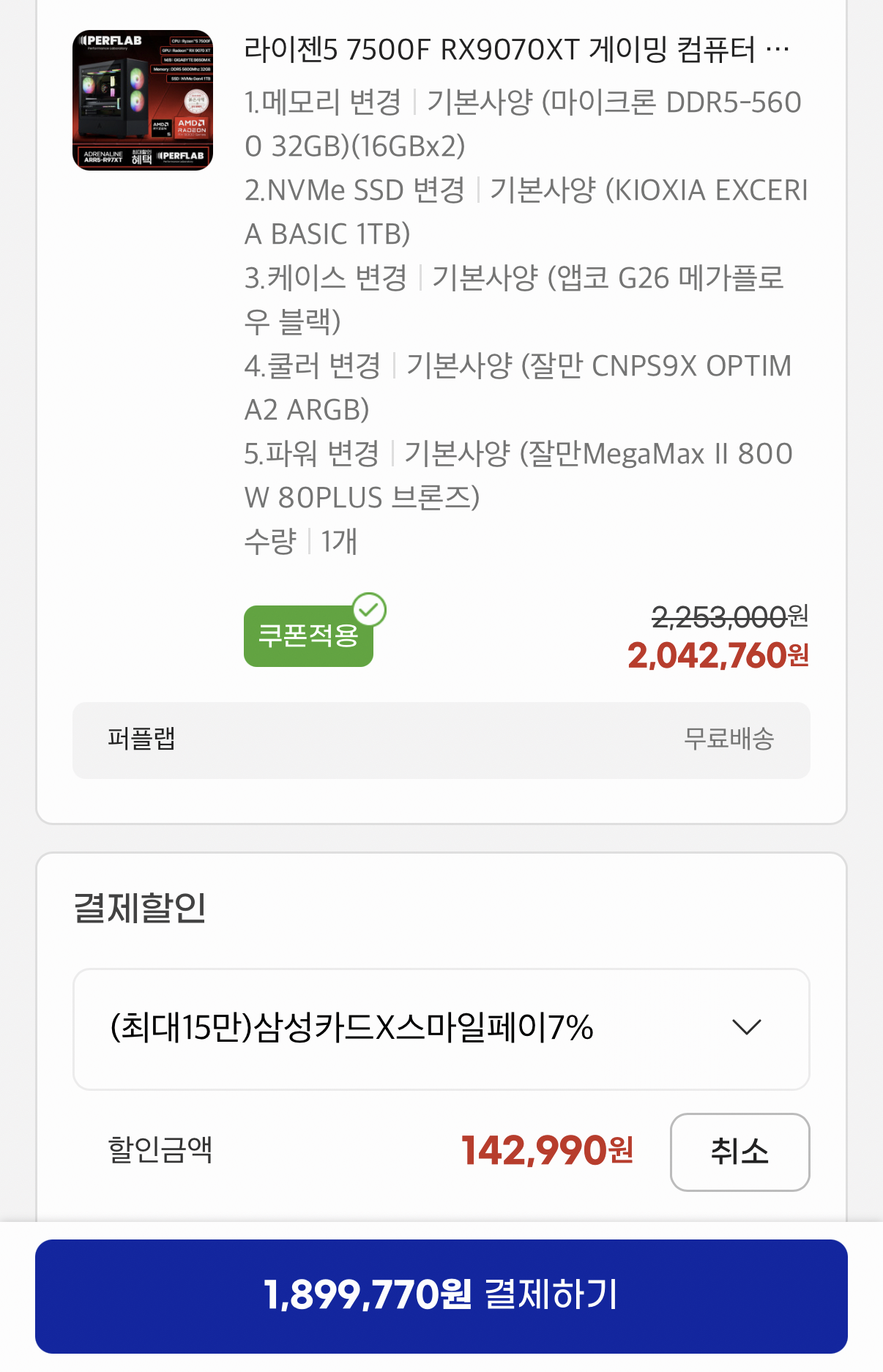
Task: Click the 수량 1개 quantity row
Action: 304,543
